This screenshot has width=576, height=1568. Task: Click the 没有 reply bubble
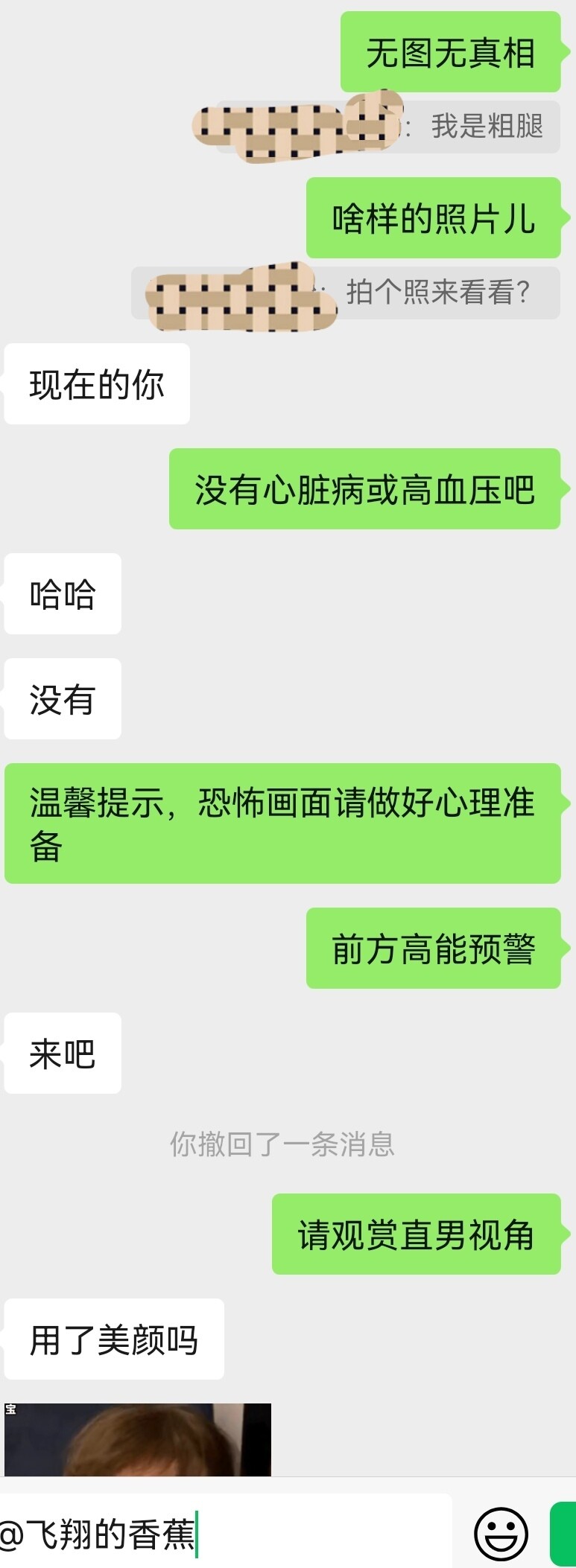click(62, 698)
